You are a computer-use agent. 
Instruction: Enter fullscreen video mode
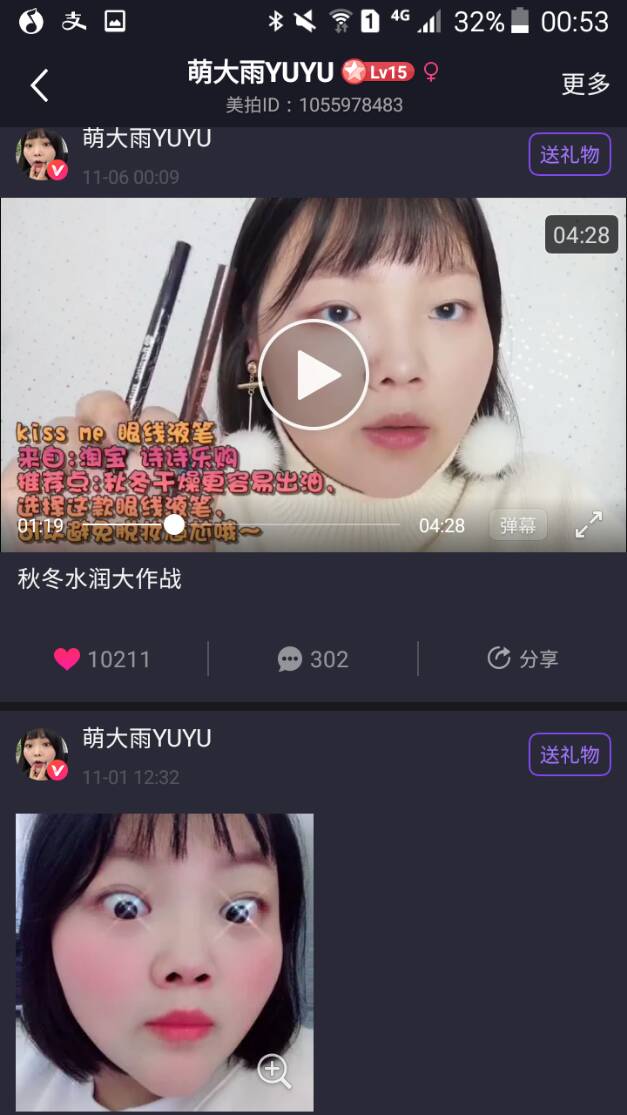point(589,525)
